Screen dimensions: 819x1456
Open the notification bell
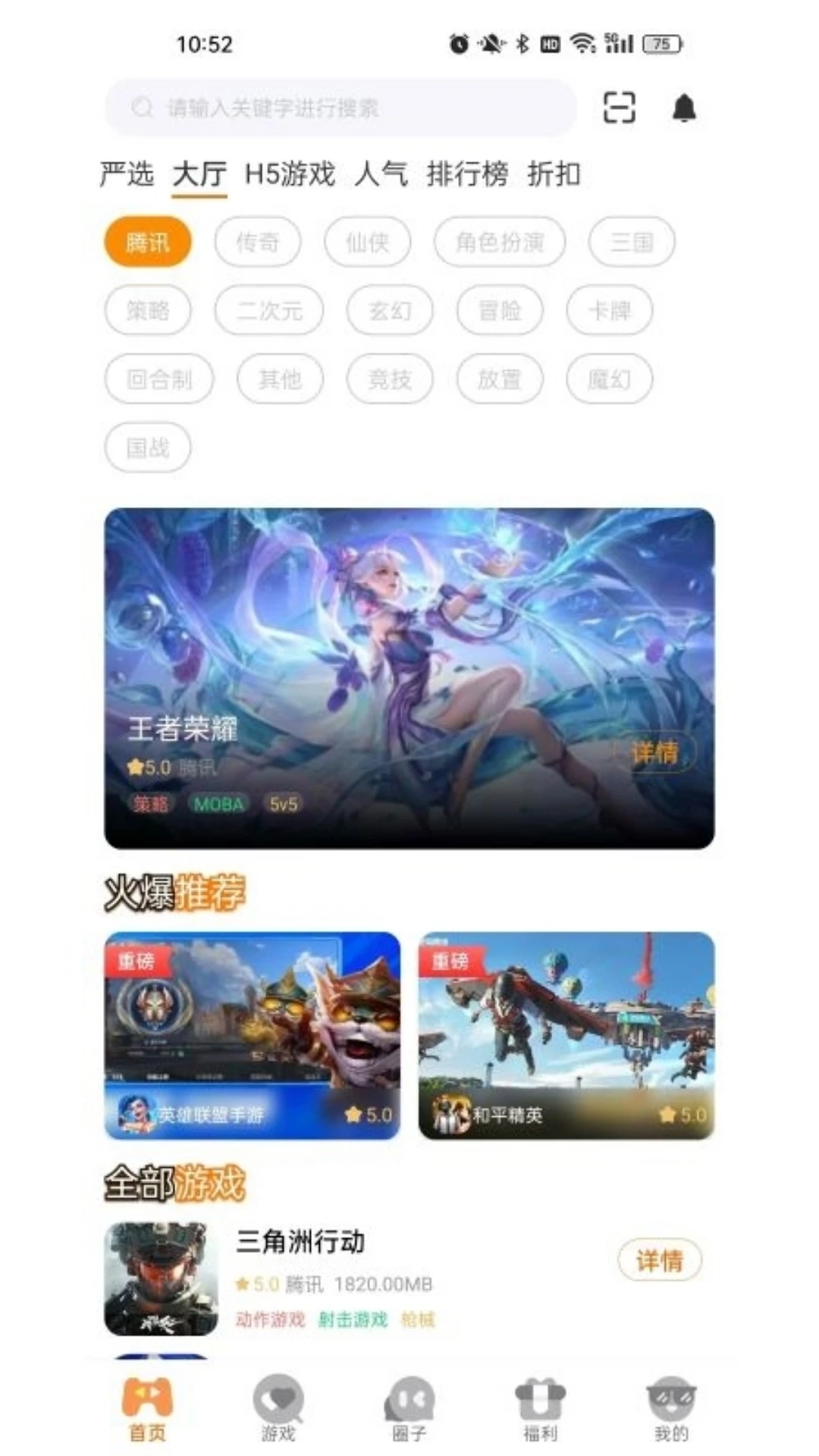683,108
